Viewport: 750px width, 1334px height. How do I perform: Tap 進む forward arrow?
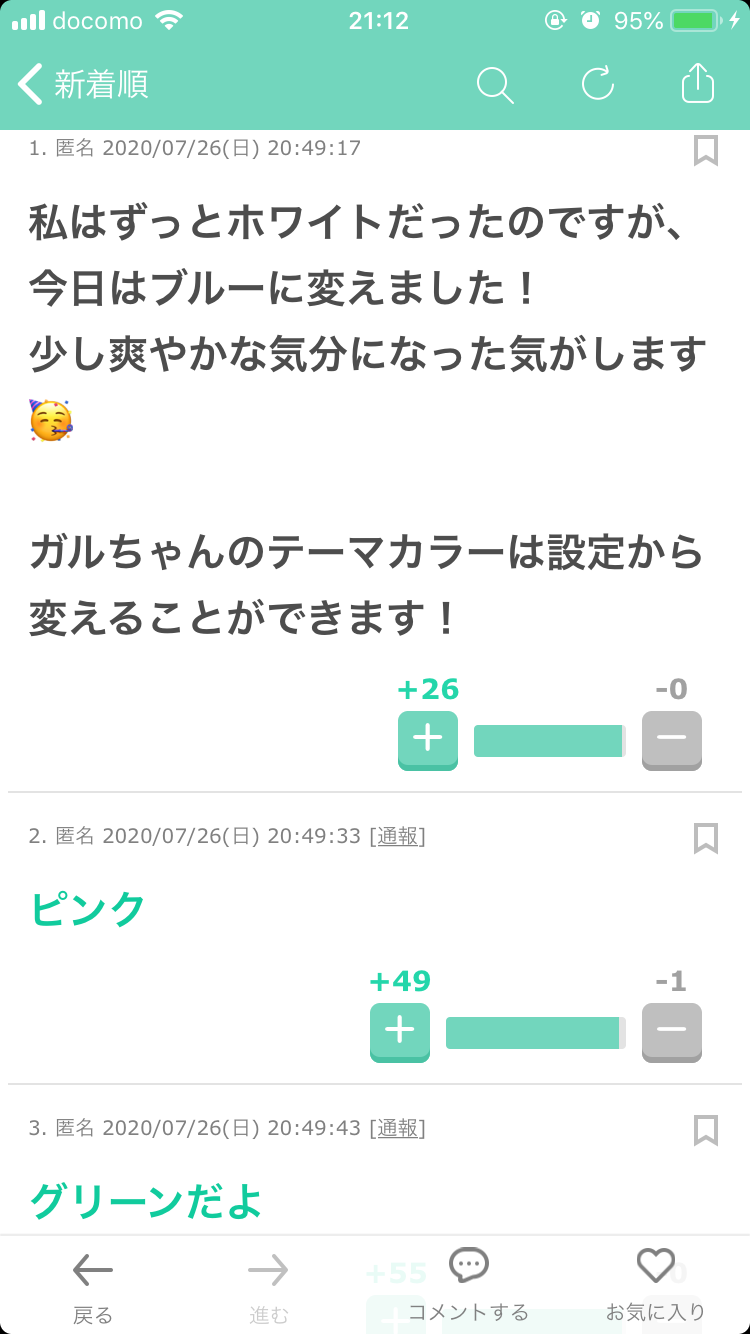coord(268,1286)
